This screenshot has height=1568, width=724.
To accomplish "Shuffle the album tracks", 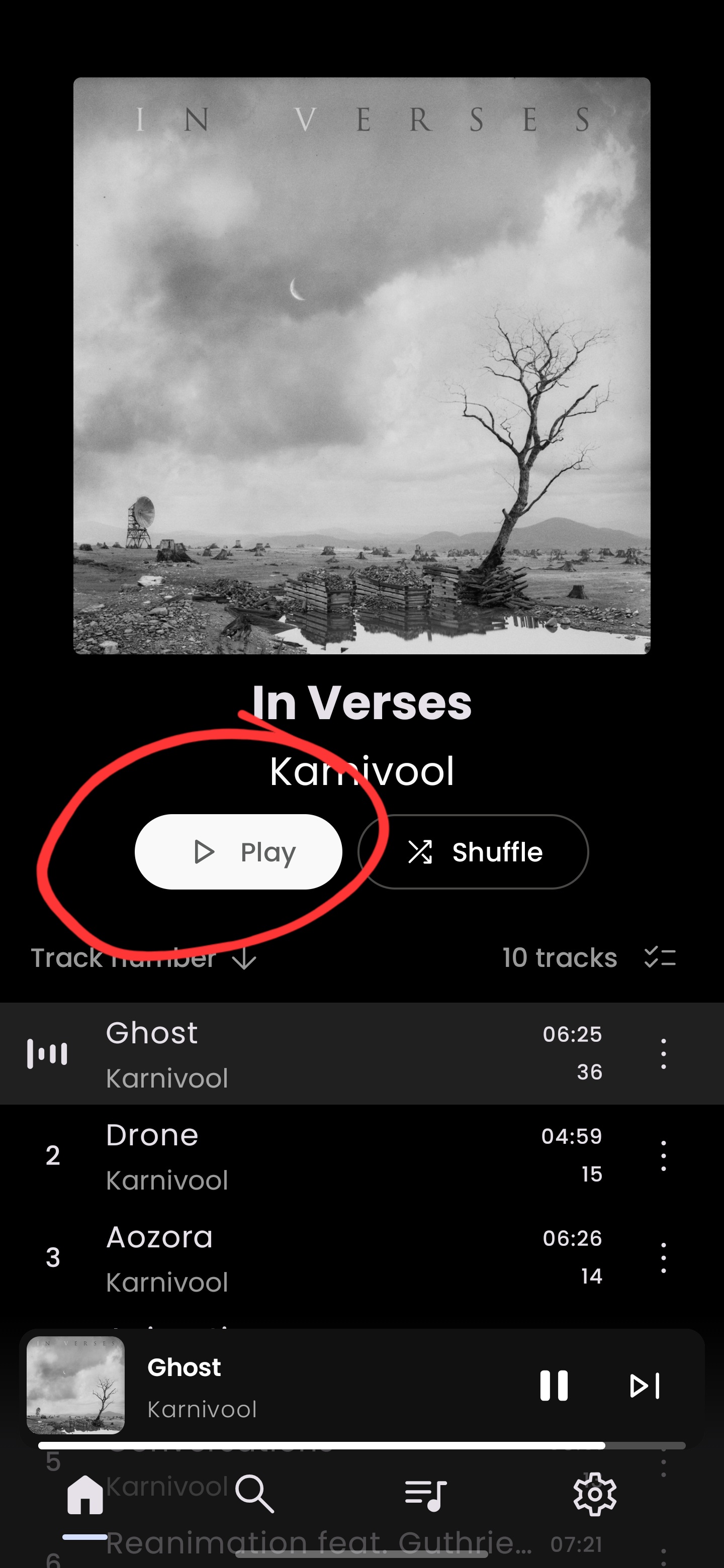I will coord(473,851).
